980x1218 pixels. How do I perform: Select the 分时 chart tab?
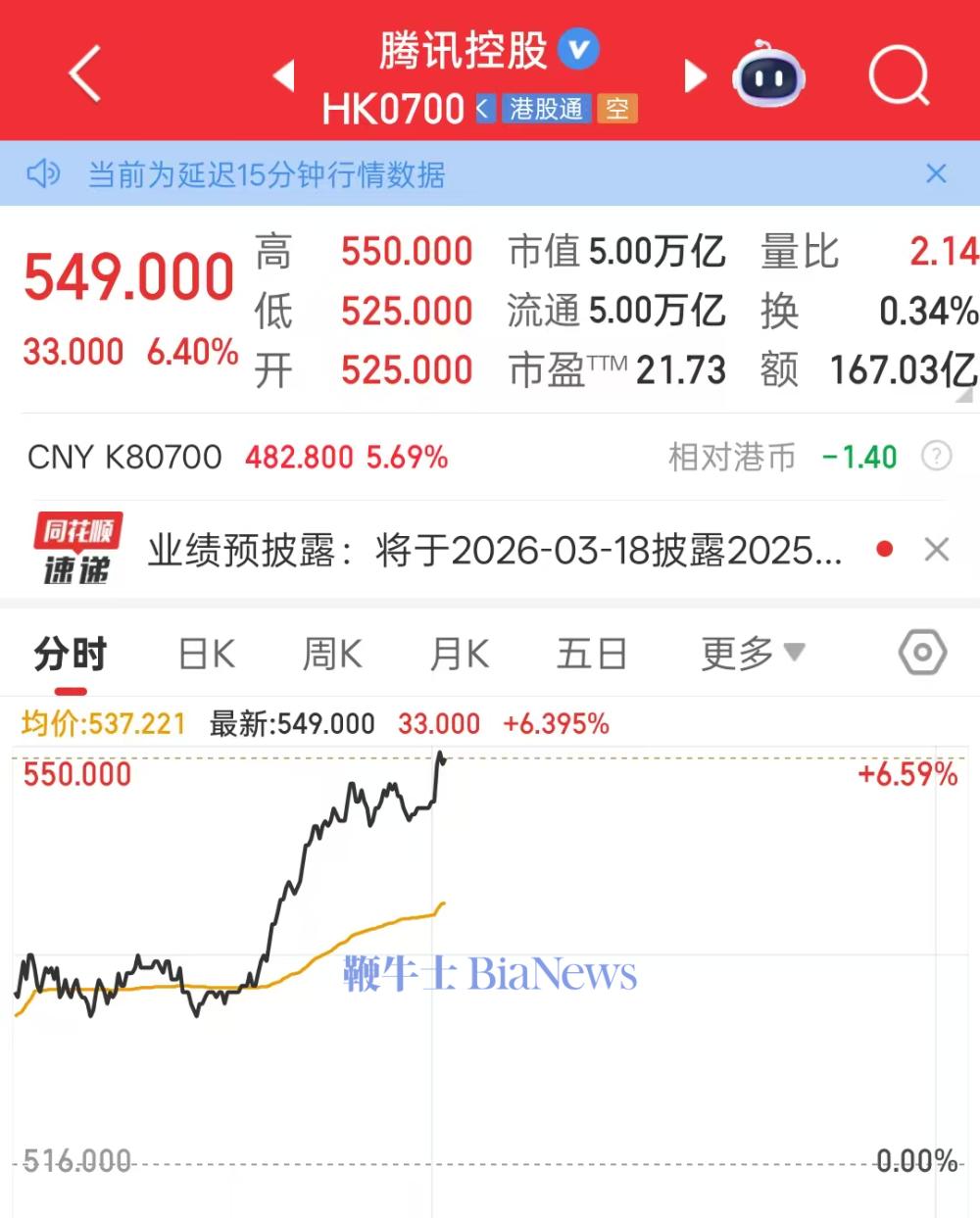click(71, 654)
